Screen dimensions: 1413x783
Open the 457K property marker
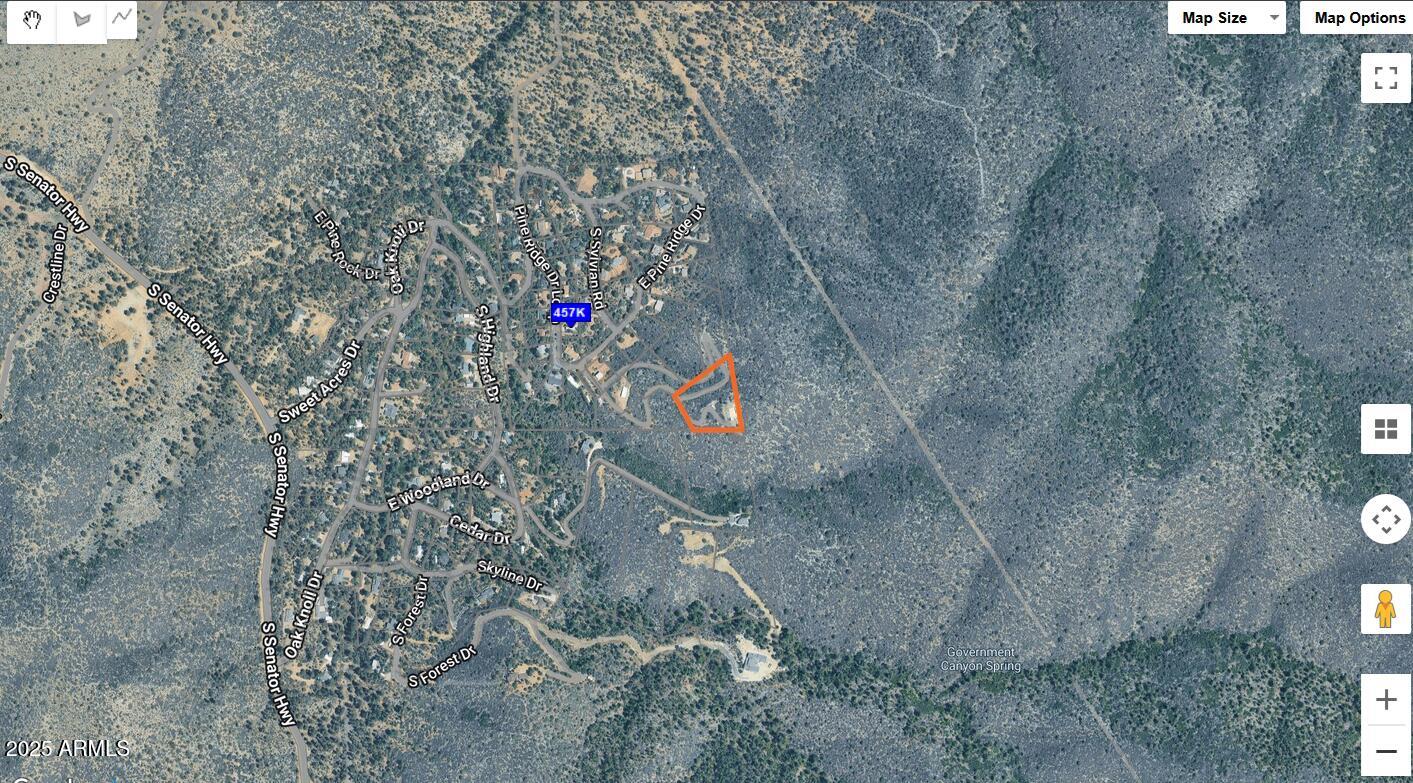tap(570, 313)
